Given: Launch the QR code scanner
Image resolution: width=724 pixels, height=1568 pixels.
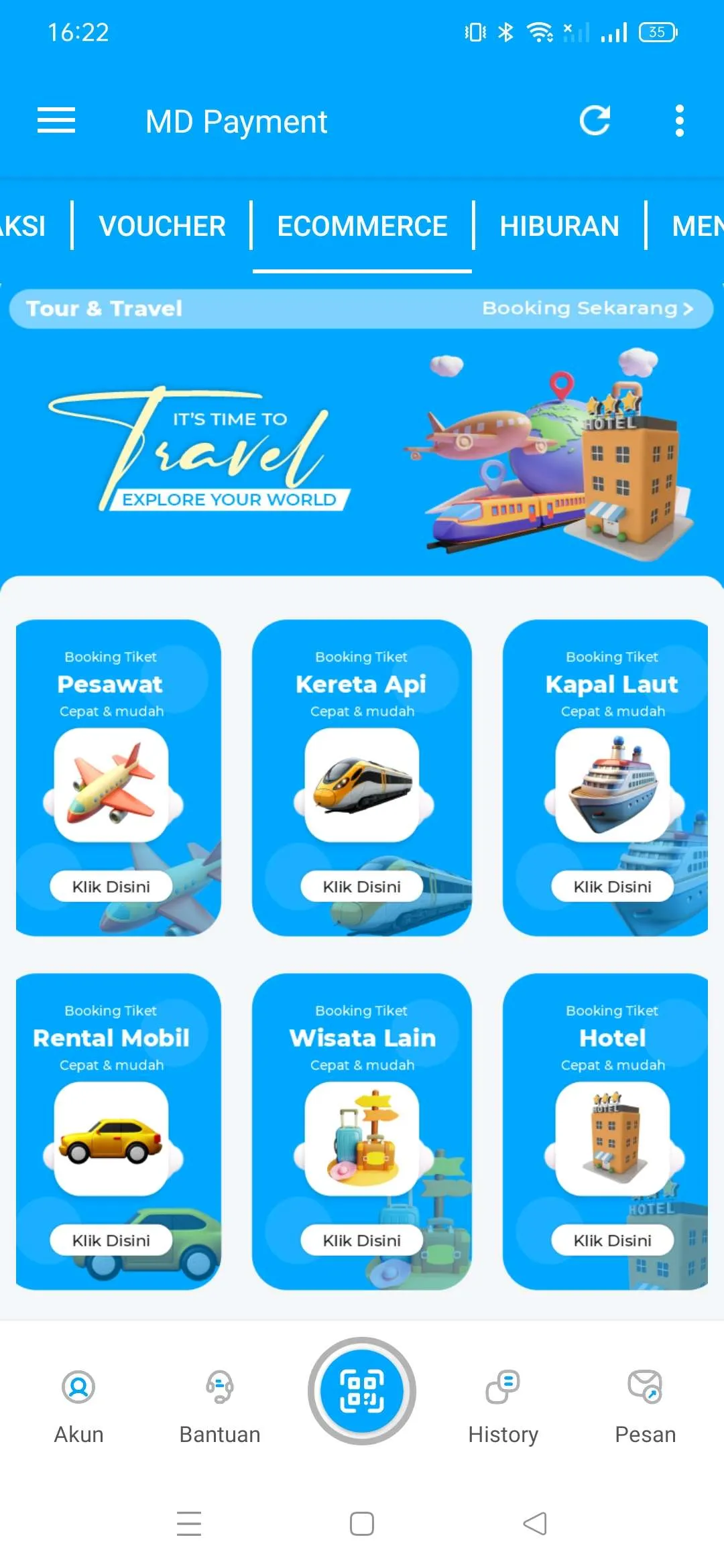Looking at the screenshot, I should pos(362,1391).
